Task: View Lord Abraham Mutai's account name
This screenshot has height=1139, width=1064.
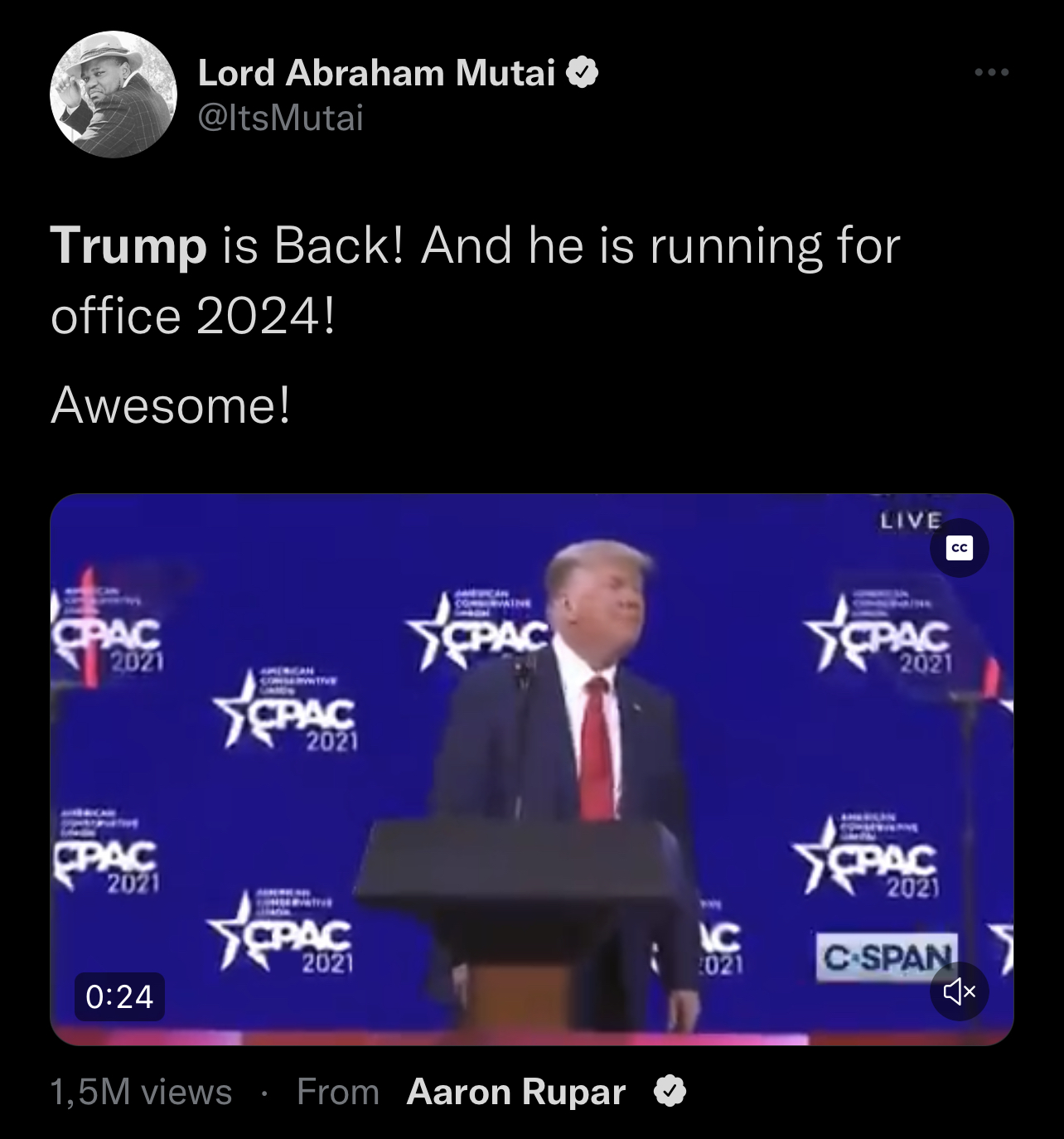Action: [x=376, y=73]
